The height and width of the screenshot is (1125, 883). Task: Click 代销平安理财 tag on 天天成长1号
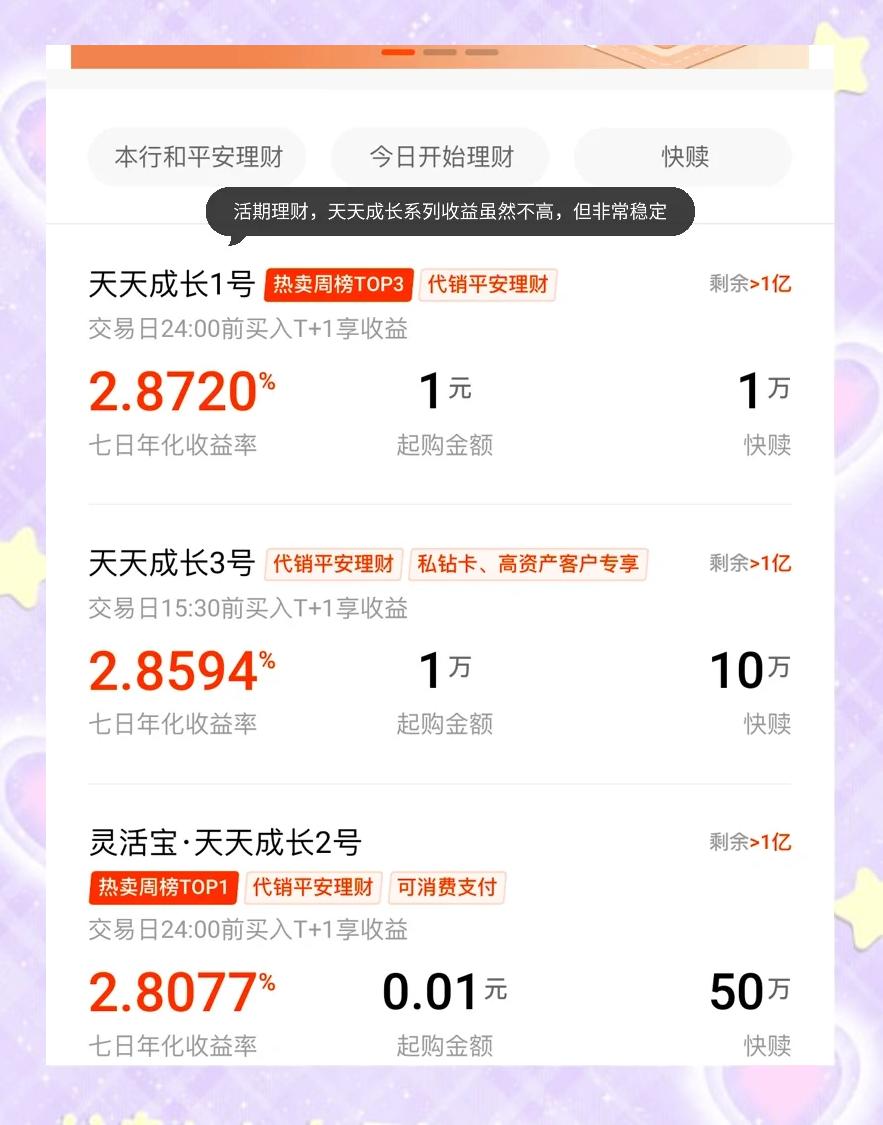coord(487,285)
